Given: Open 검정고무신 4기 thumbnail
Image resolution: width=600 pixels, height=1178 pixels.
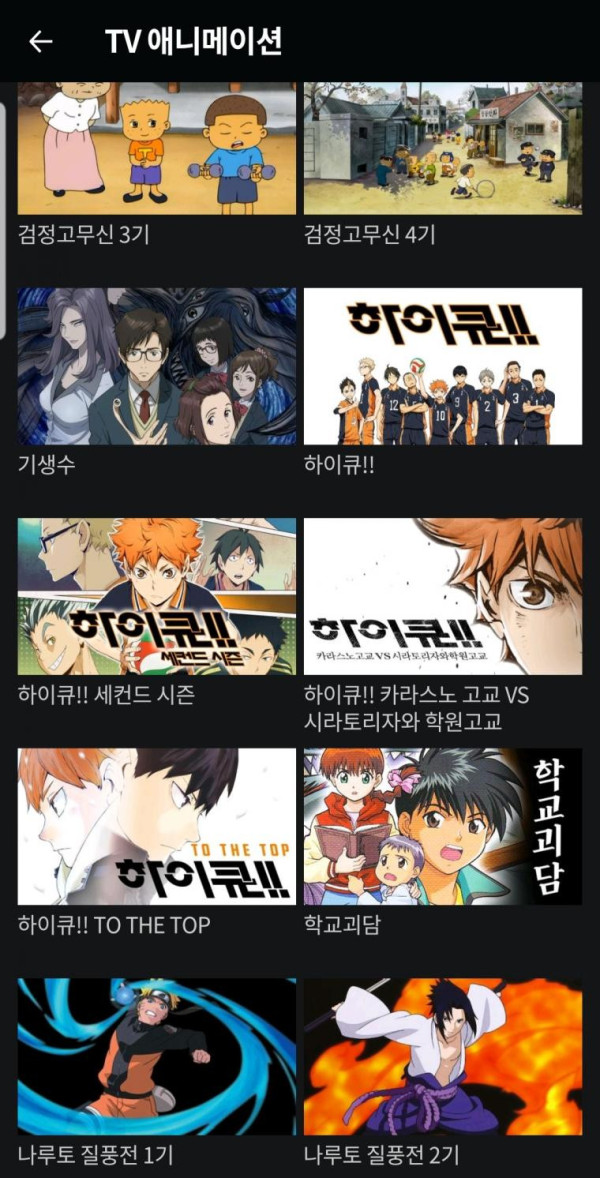Looking at the screenshot, I should click(x=443, y=148).
